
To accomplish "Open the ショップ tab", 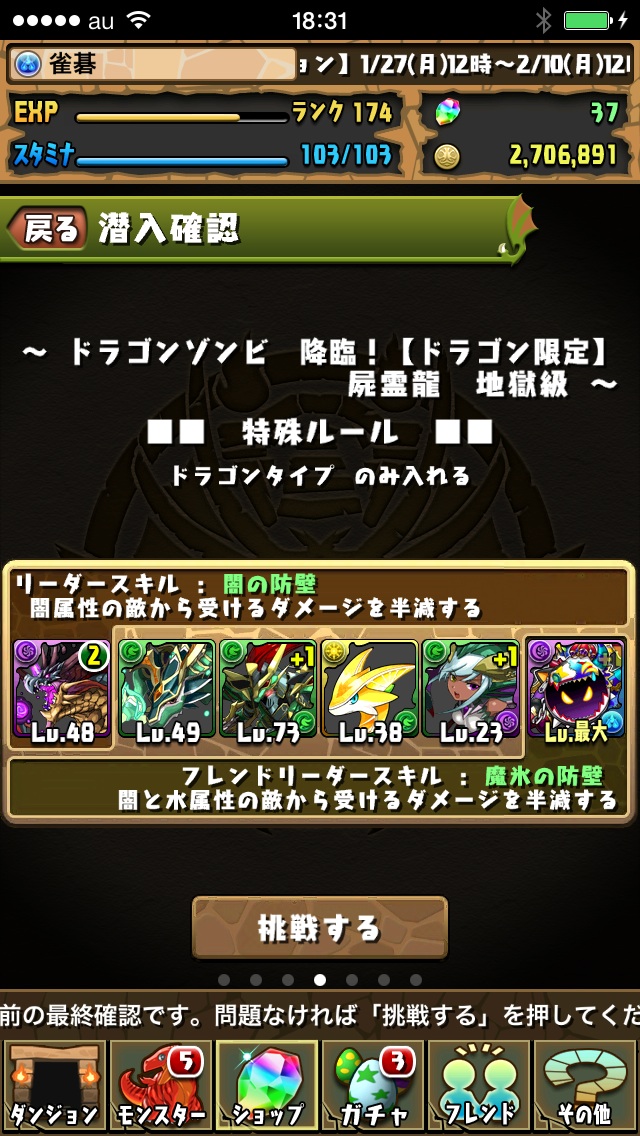I will pyautogui.click(x=267, y=1086).
